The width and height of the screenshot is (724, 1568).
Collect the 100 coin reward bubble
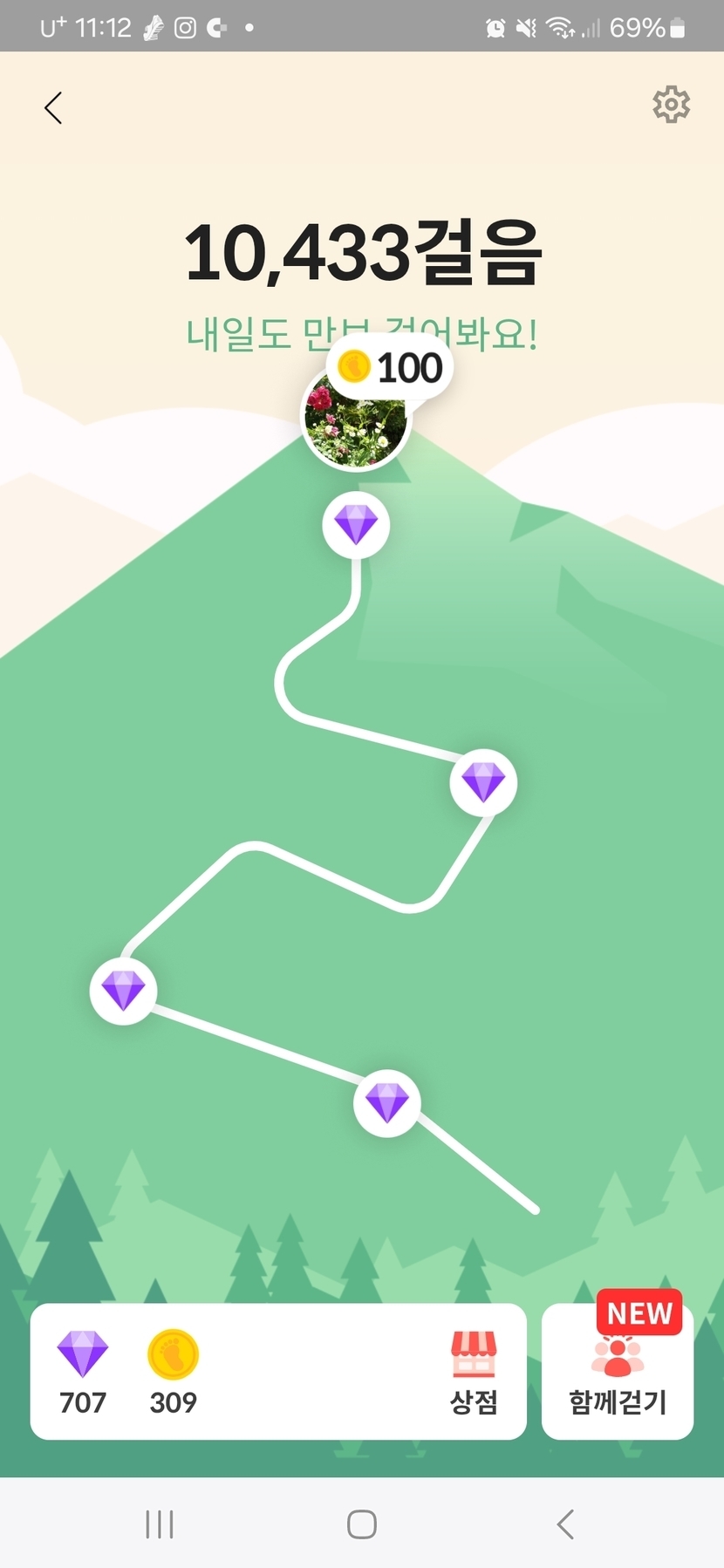point(390,367)
